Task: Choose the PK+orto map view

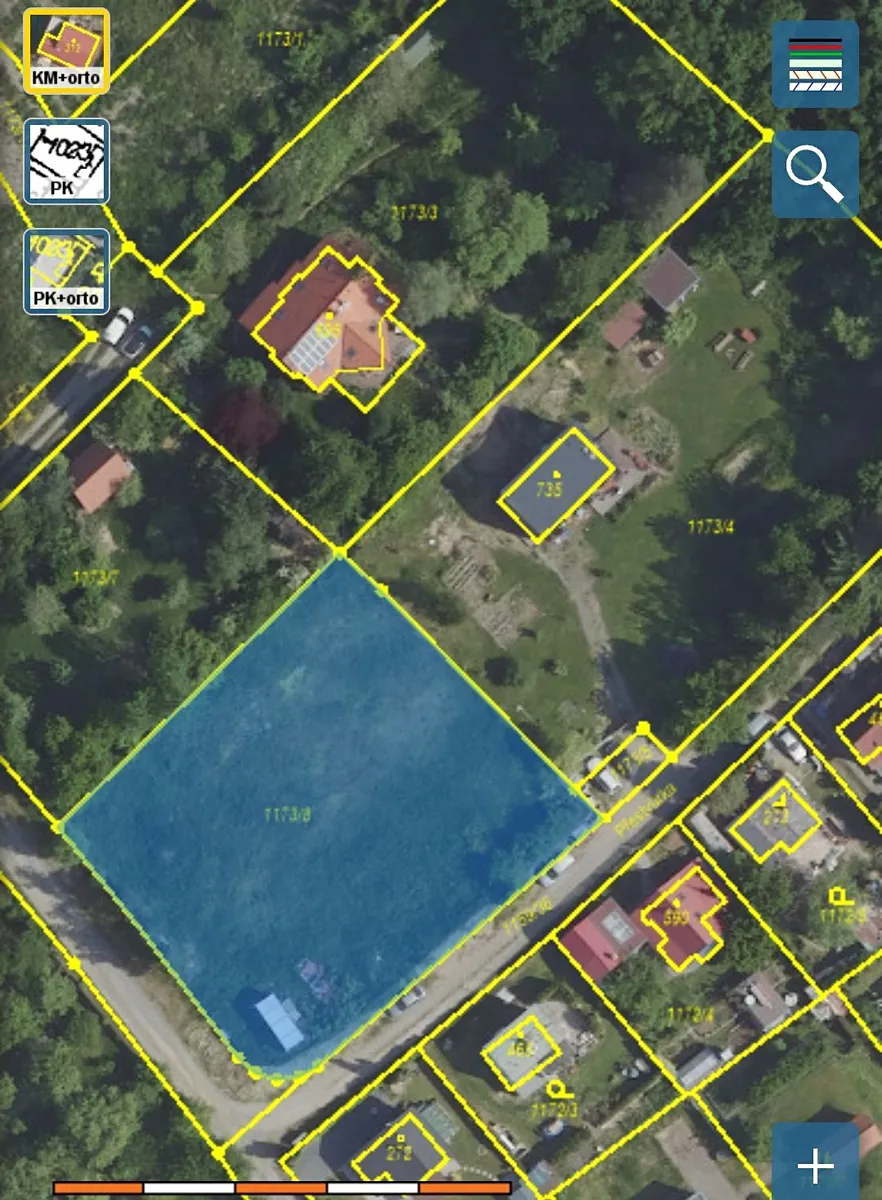Action: point(66,272)
